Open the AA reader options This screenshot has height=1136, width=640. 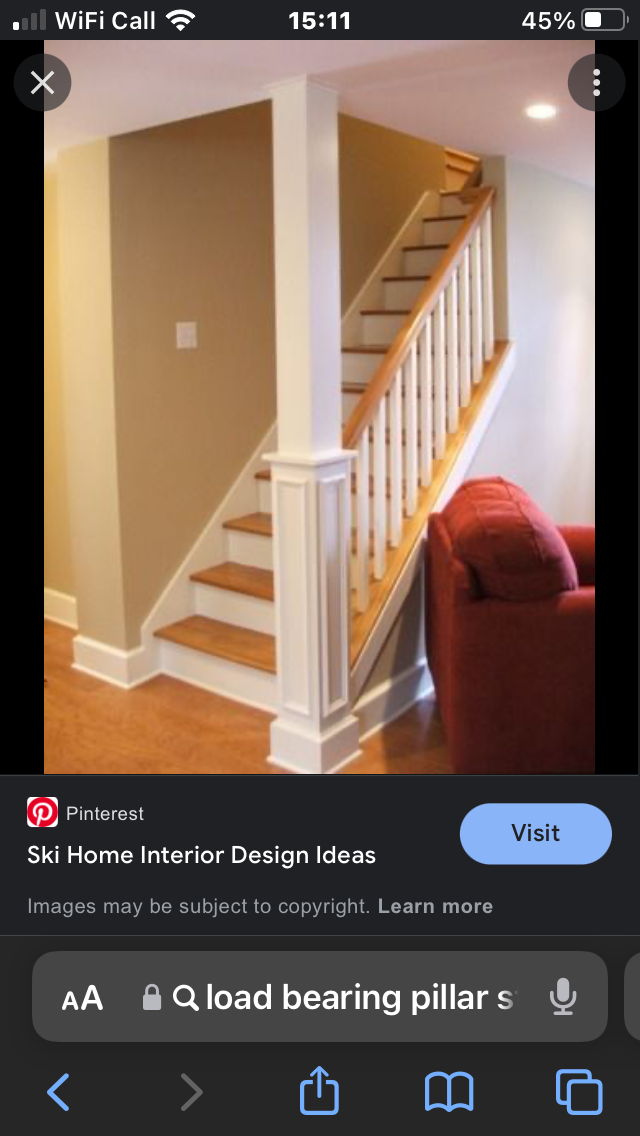pos(83,998)
